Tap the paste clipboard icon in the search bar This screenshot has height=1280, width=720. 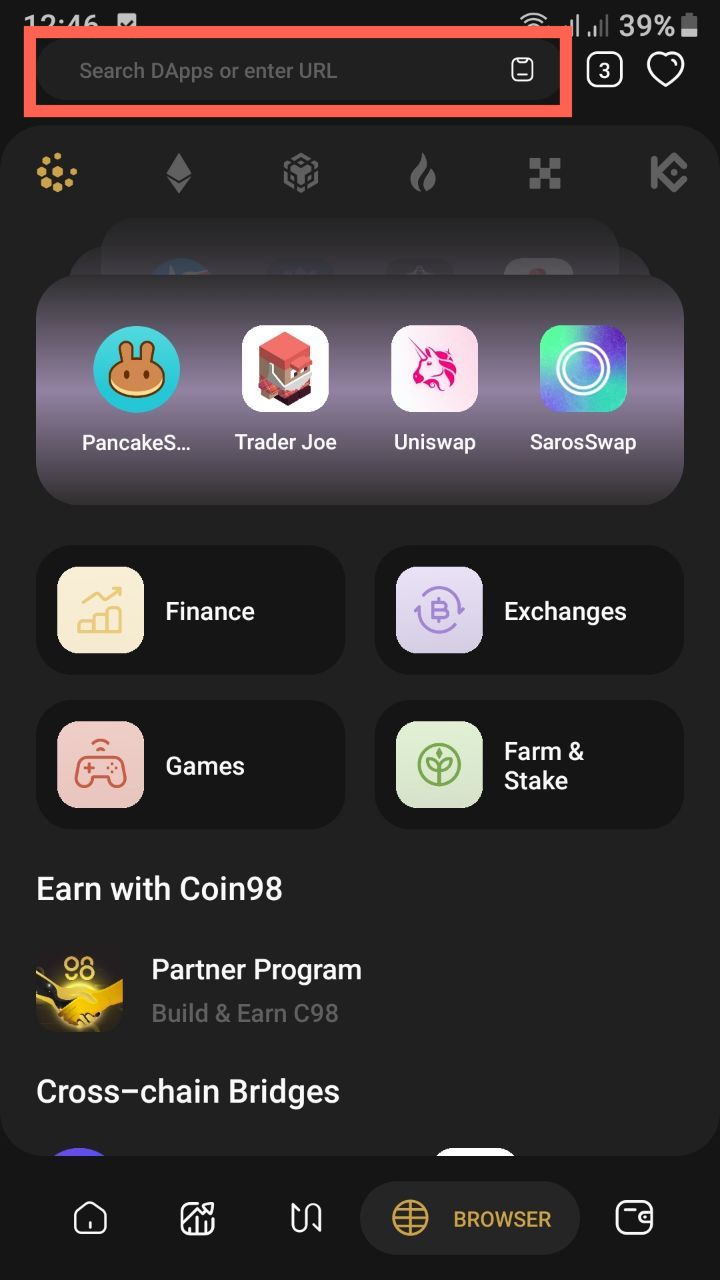point(522,70)
